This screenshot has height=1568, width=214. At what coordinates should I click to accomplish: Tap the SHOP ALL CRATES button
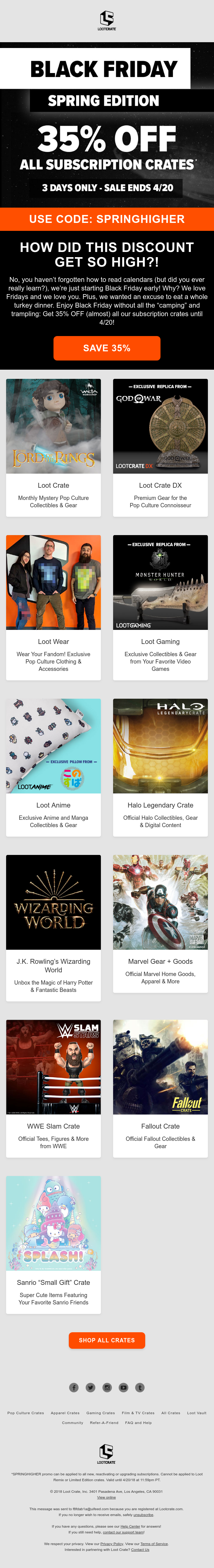click(x=106, y=1340)
